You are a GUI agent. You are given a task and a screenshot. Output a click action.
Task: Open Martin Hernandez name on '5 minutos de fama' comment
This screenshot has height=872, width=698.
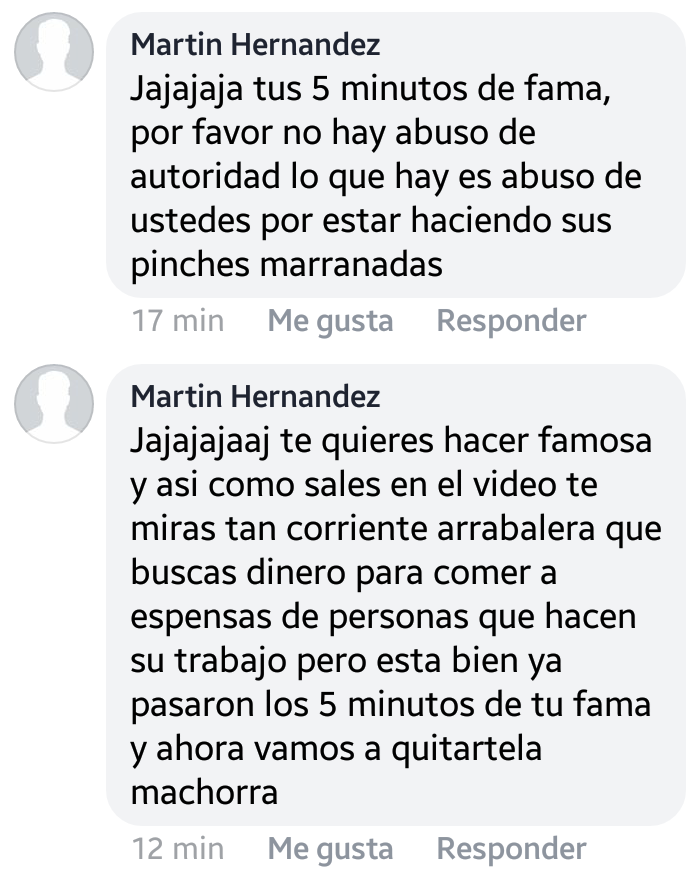click(x=256, y=45)
